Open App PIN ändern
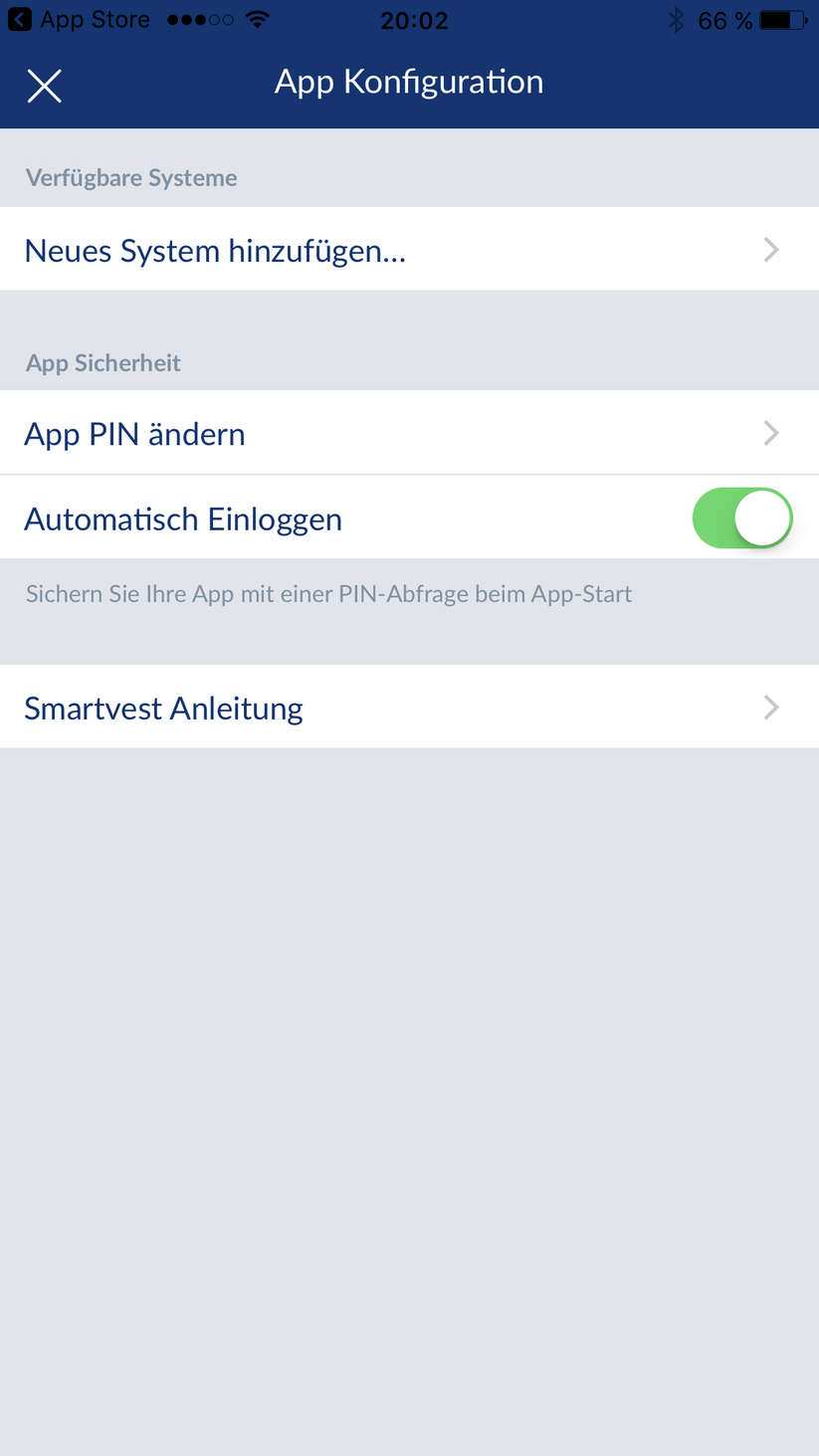 (x=409, y=434)
